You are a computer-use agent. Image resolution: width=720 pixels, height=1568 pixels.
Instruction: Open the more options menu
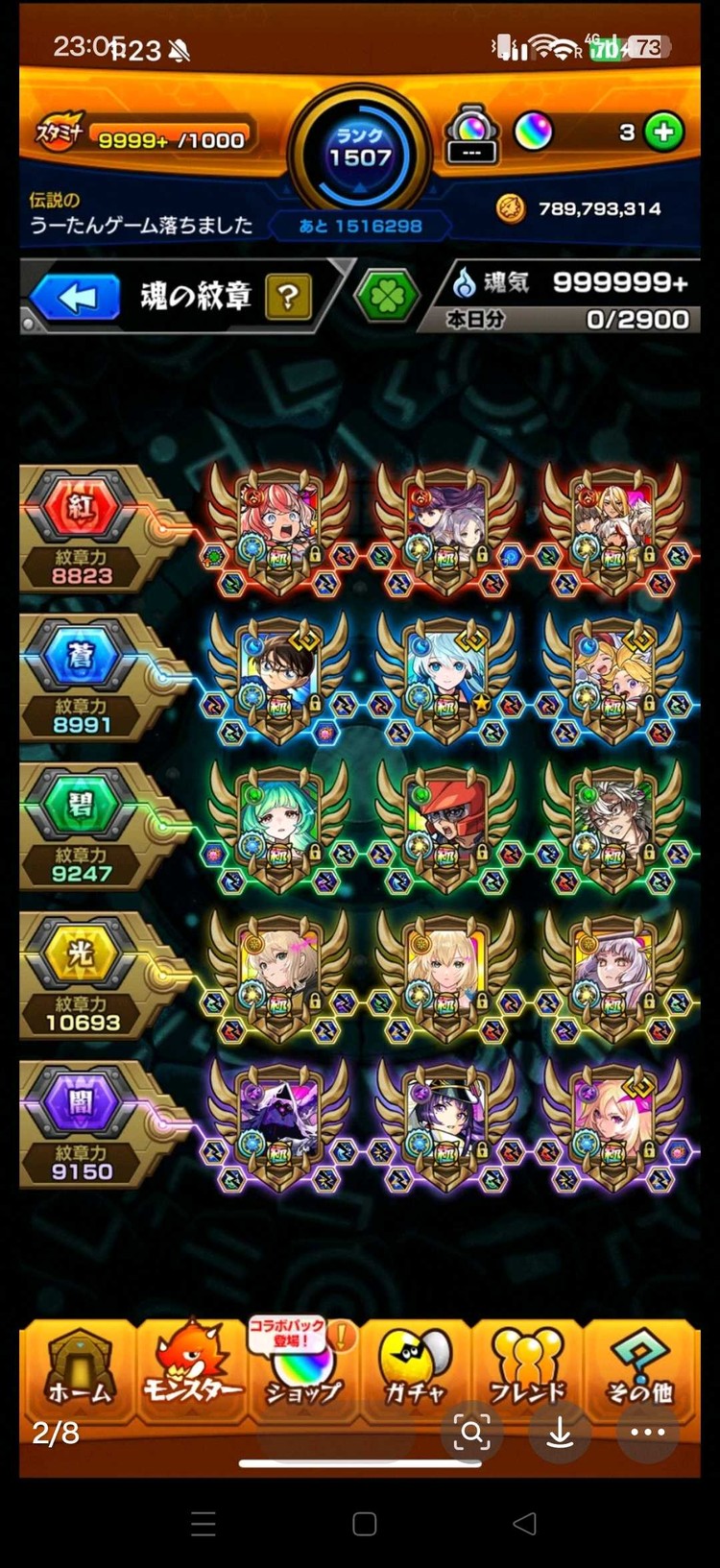click(648, 1433)
